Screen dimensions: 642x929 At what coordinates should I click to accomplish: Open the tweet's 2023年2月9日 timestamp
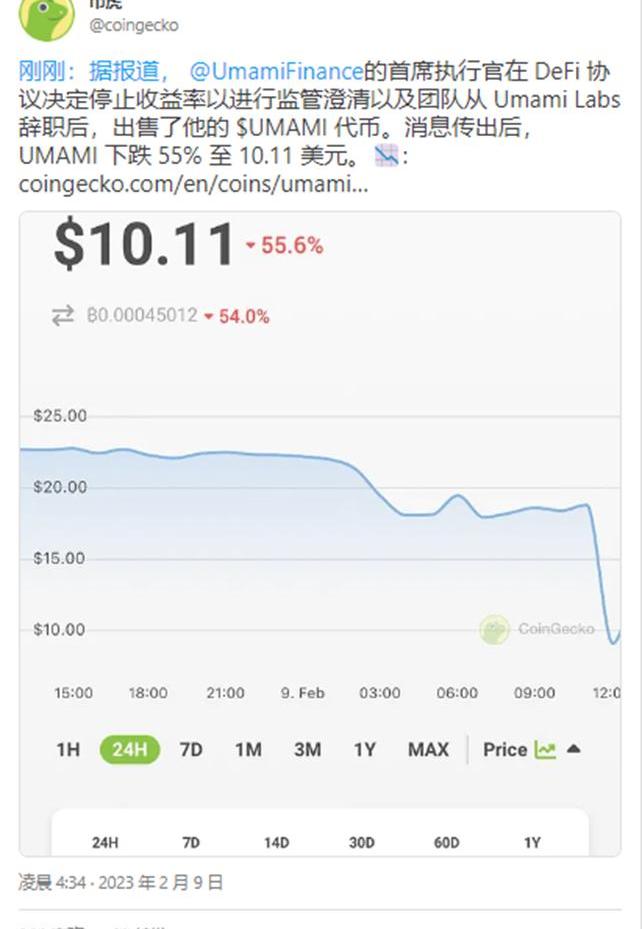pos(120,882)
